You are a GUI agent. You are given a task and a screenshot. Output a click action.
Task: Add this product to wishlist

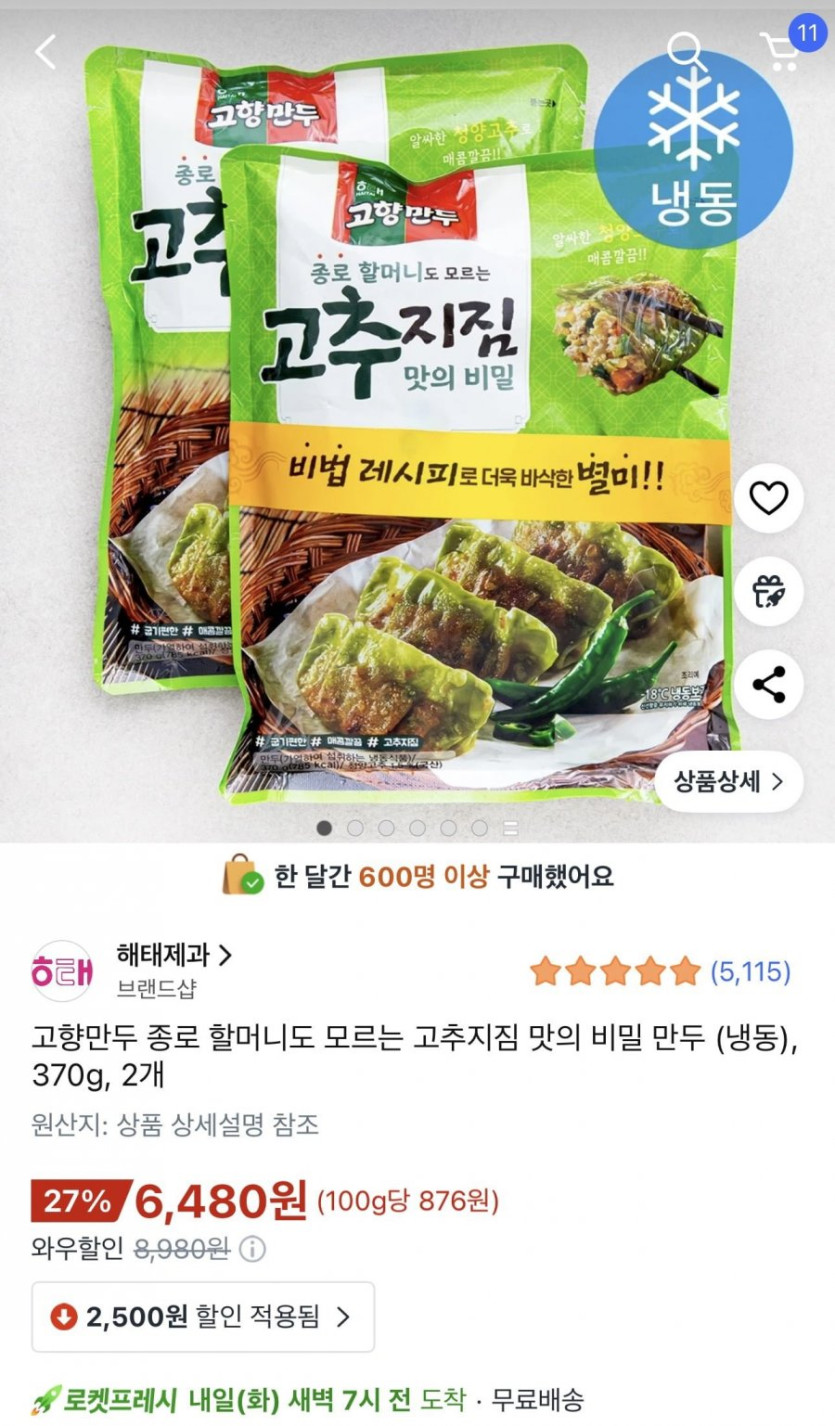768,498
